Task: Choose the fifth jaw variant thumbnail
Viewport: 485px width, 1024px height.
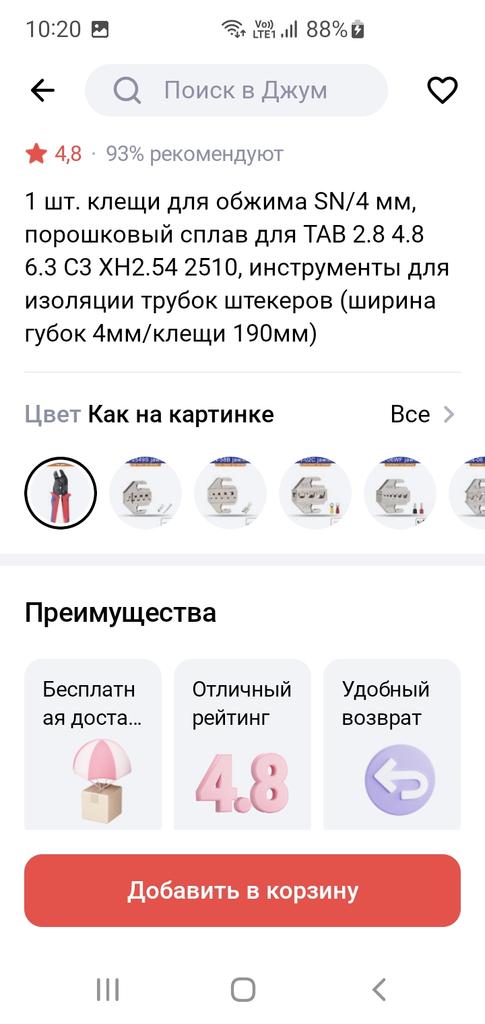Action: click(399, 493)
